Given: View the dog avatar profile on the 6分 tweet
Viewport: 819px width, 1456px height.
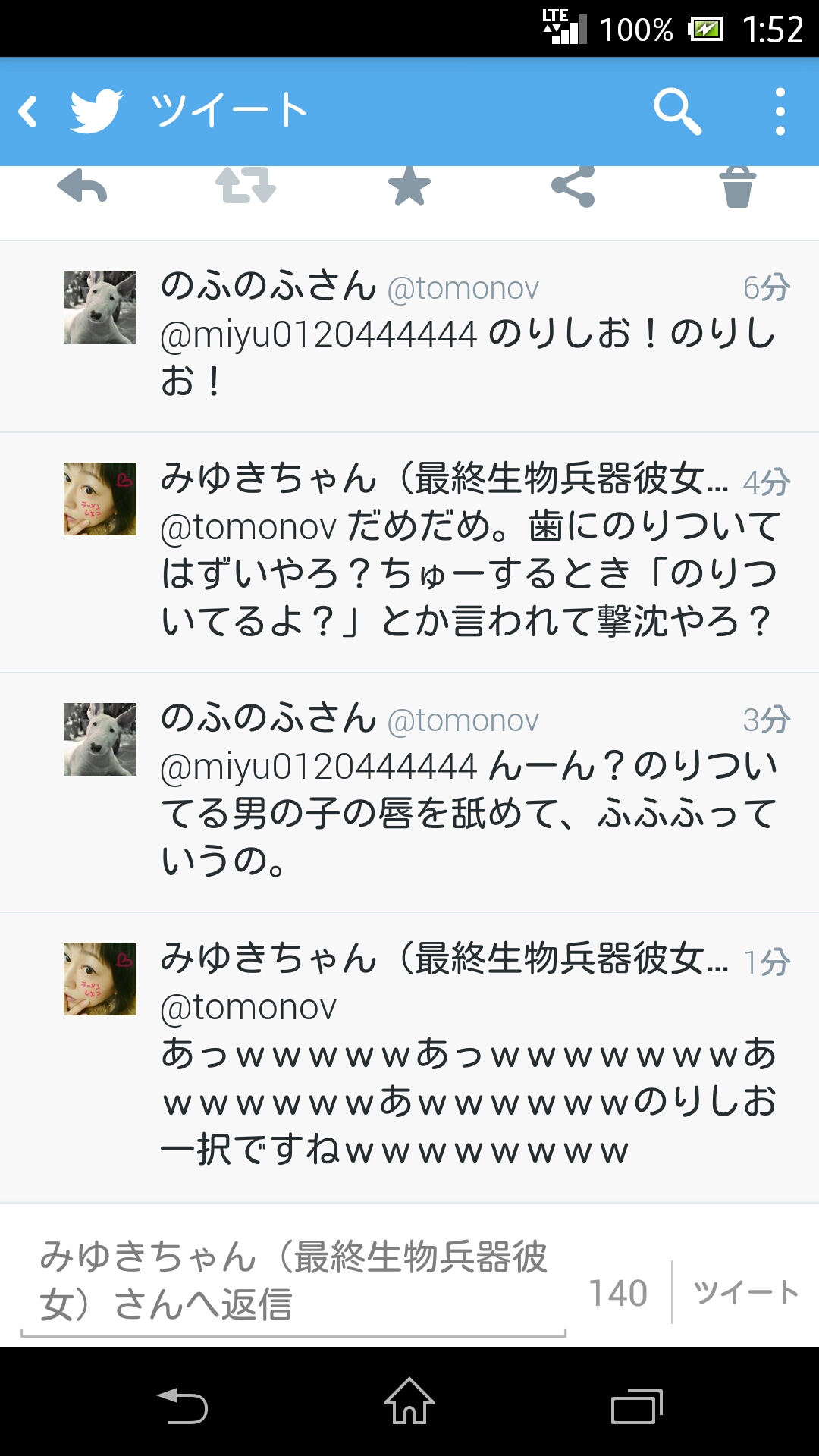Looking at the screenshot, I should (x=100, y=307).
